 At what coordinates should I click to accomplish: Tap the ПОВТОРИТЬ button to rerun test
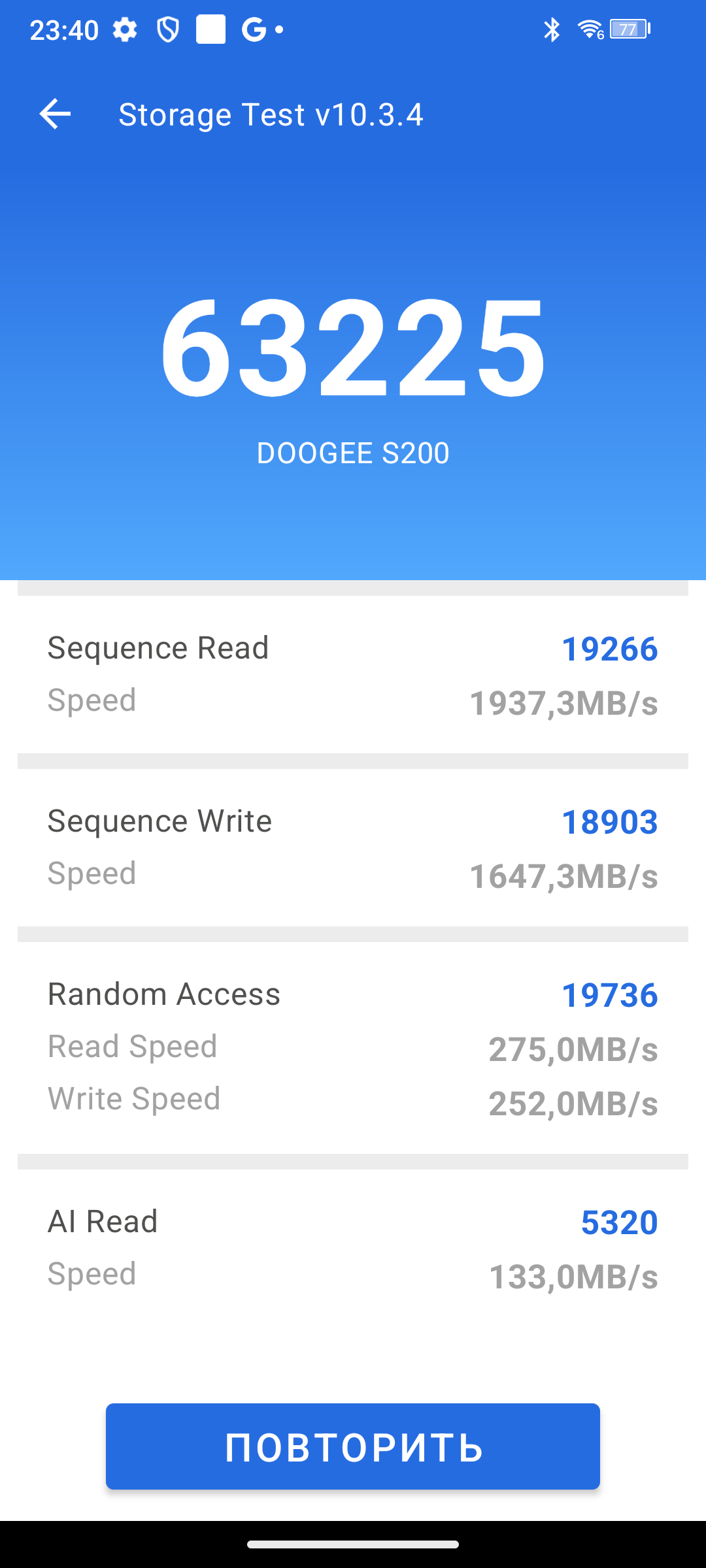(353, 1446)
